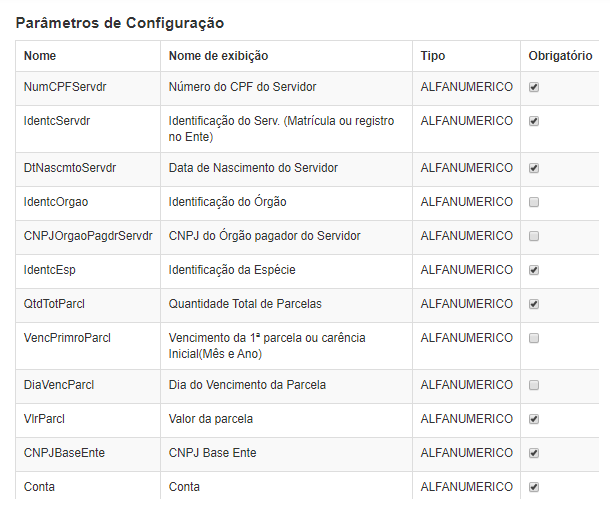Uncheck the Conta required checkbox

point(534,487)
